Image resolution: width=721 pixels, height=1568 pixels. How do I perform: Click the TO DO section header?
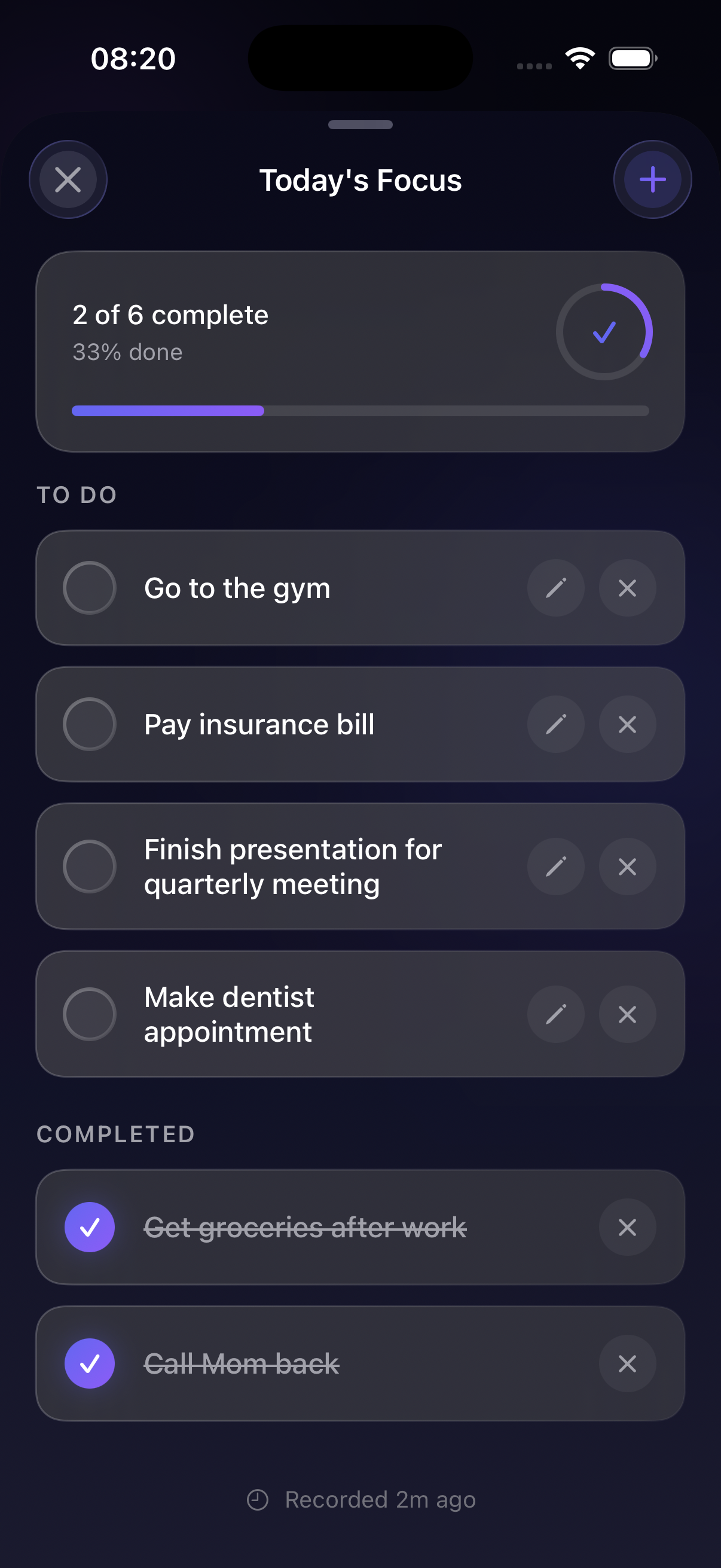[x=77, y=494]
